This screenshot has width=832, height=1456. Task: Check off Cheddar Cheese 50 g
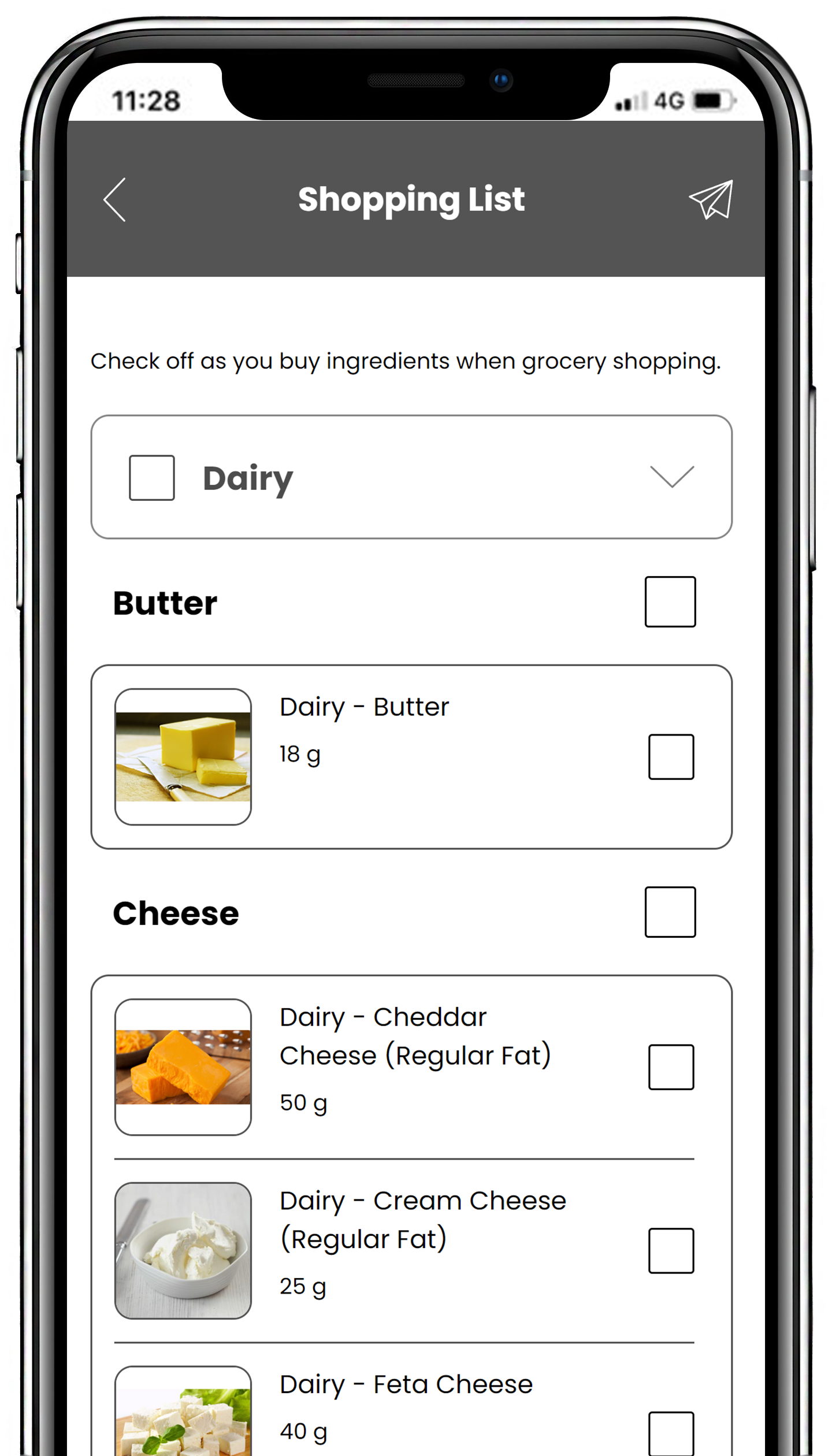(671, 1067)
